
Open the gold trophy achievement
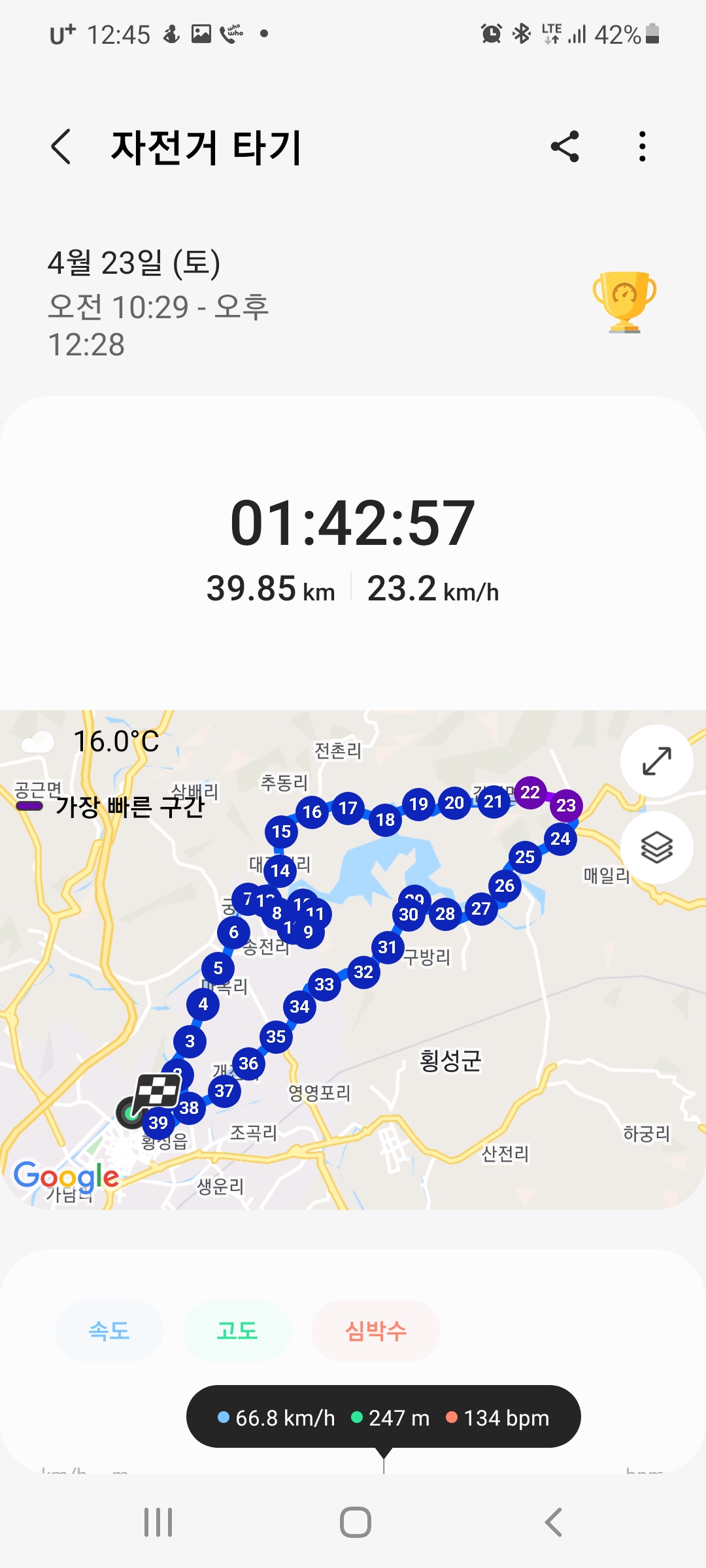624,302
